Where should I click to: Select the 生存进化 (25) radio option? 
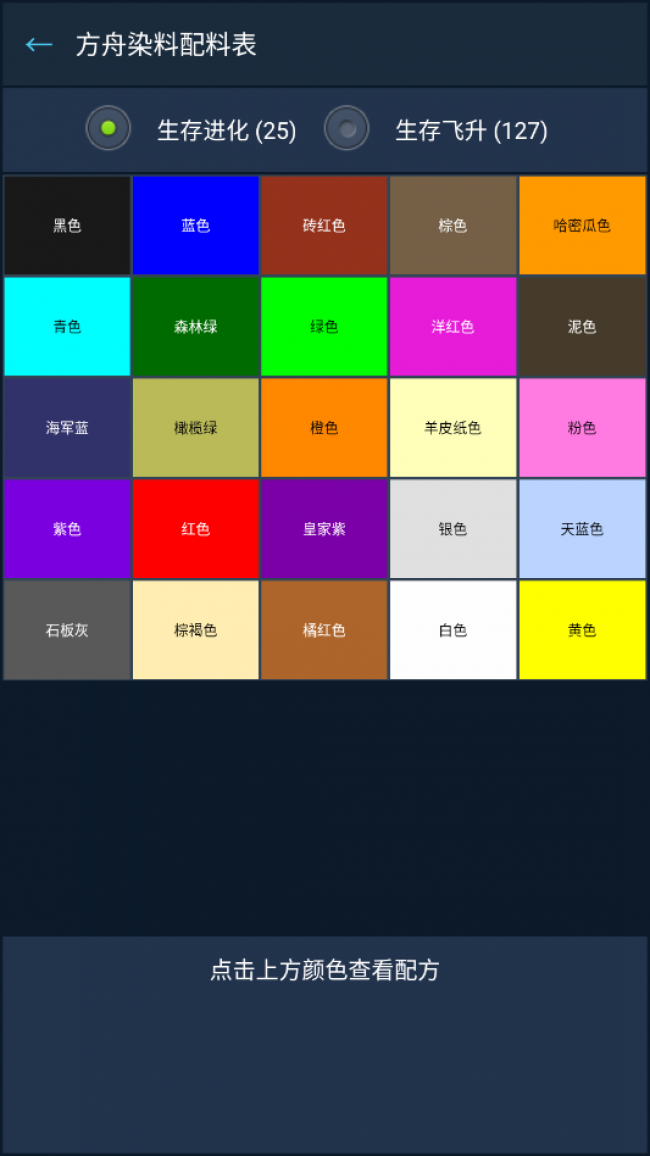(x=108, y=129)
